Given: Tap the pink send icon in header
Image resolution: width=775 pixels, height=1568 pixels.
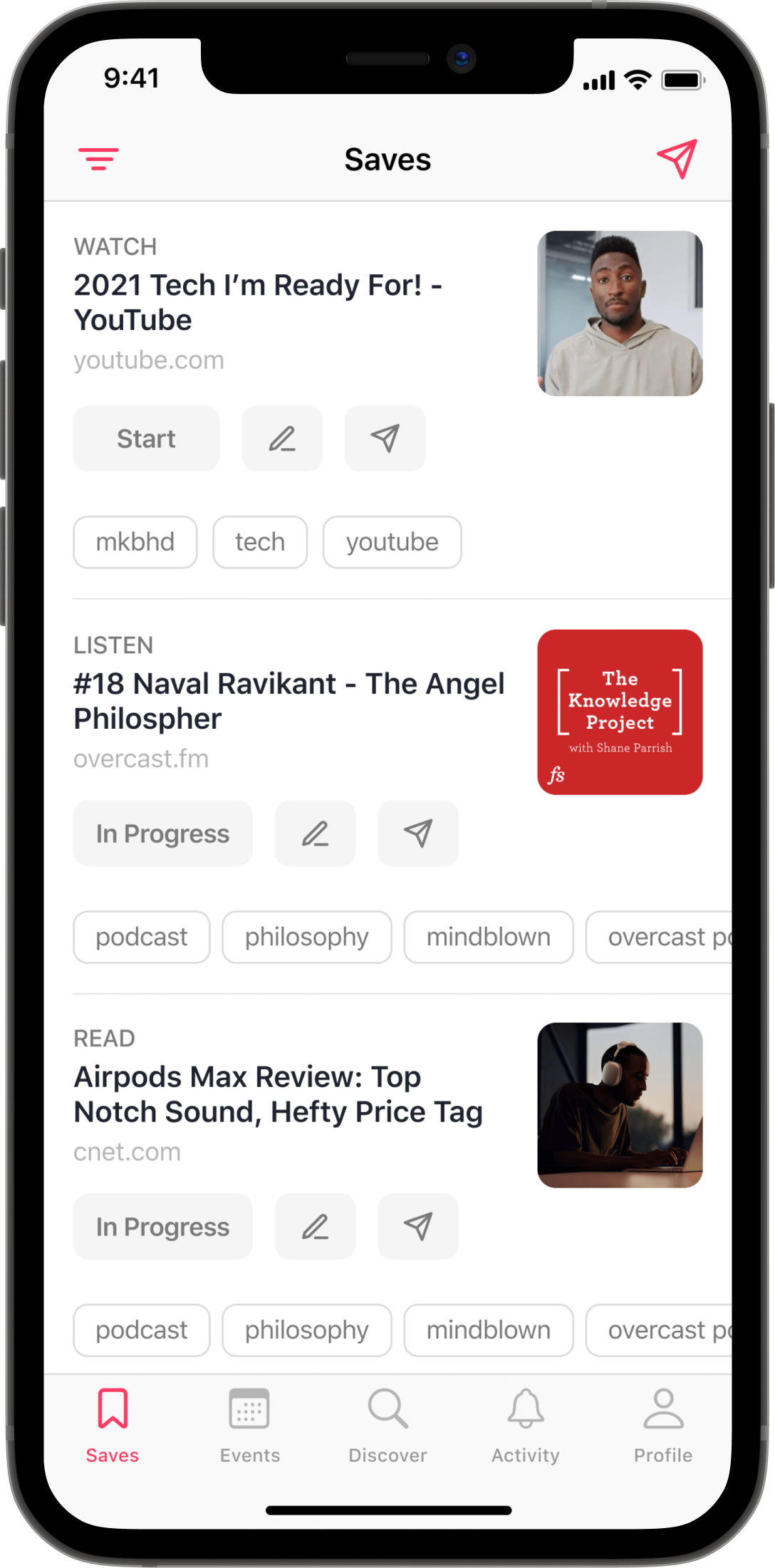Looking at the screenshot, I should point(676,159).
